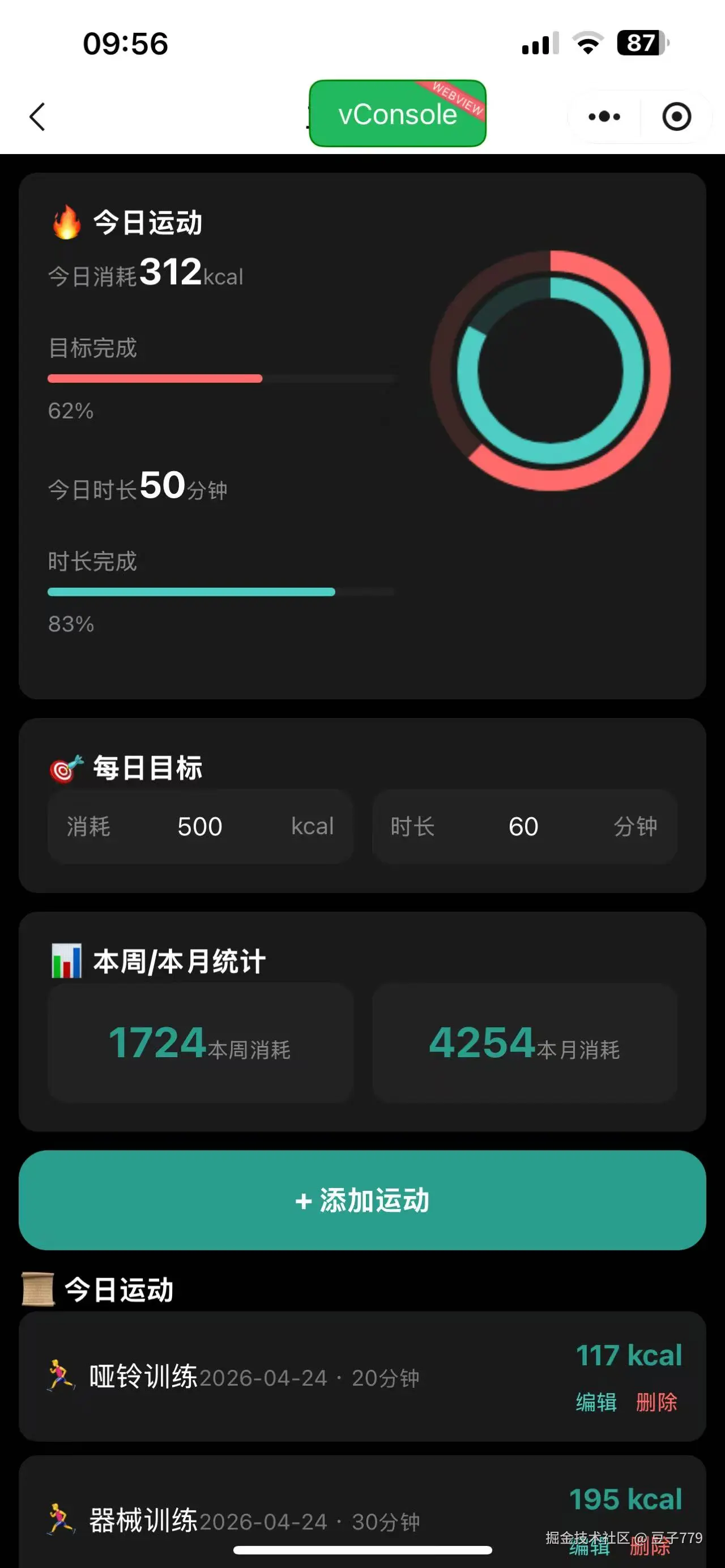Tap the 添加运动 button
Viewport: 725px width, 1568px height.
(x=362, y=1200)
